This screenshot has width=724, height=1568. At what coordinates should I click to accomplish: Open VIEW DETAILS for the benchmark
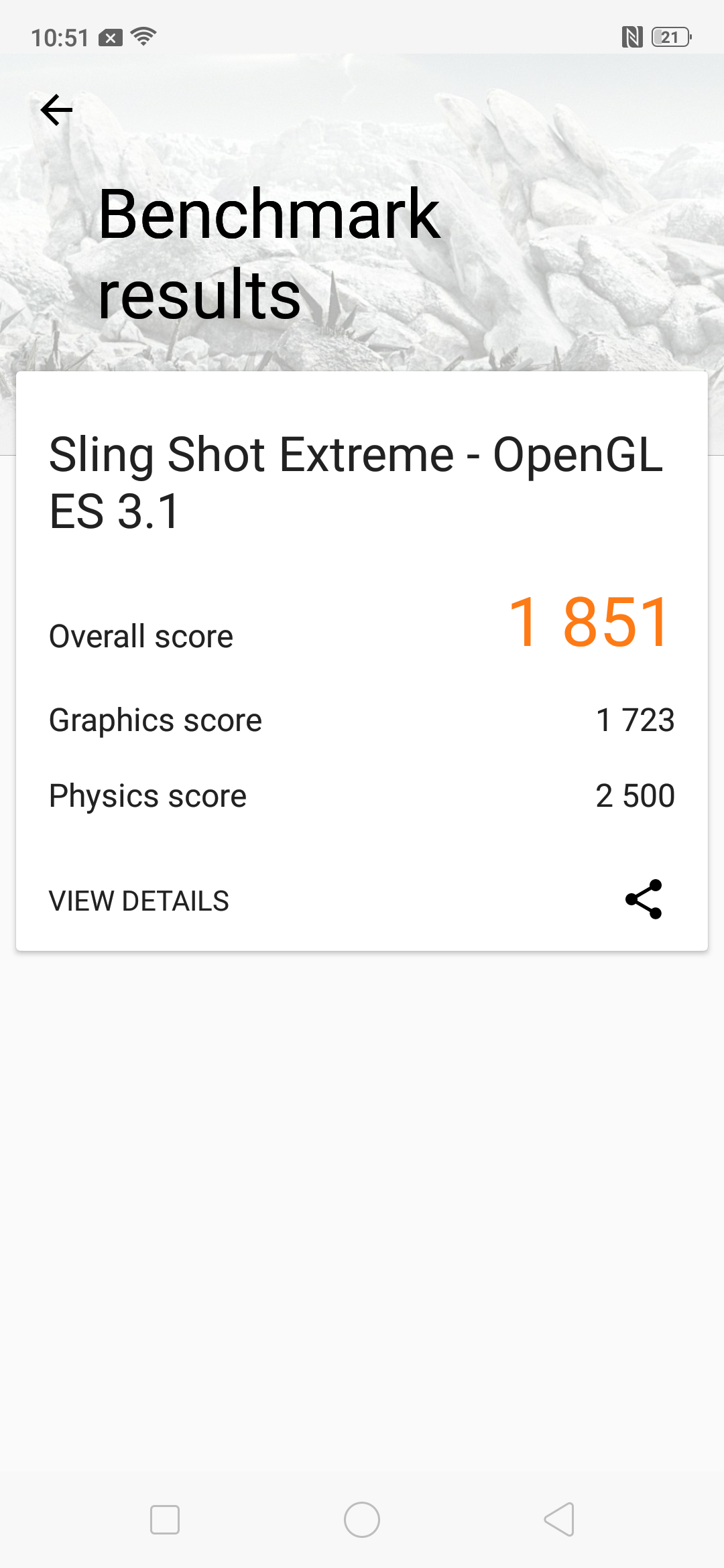coord(139,901)
